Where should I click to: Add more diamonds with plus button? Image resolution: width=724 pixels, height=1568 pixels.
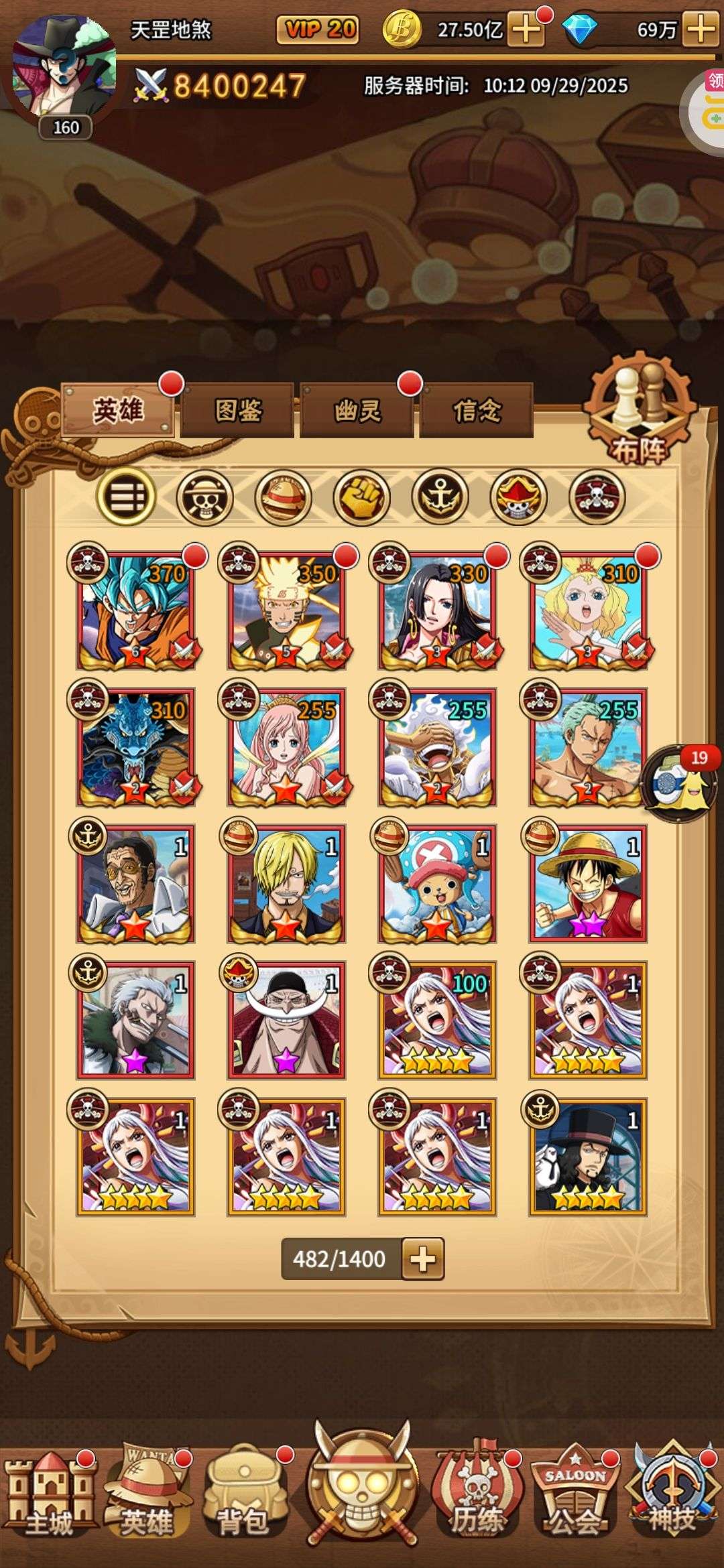tap(701, 29)
